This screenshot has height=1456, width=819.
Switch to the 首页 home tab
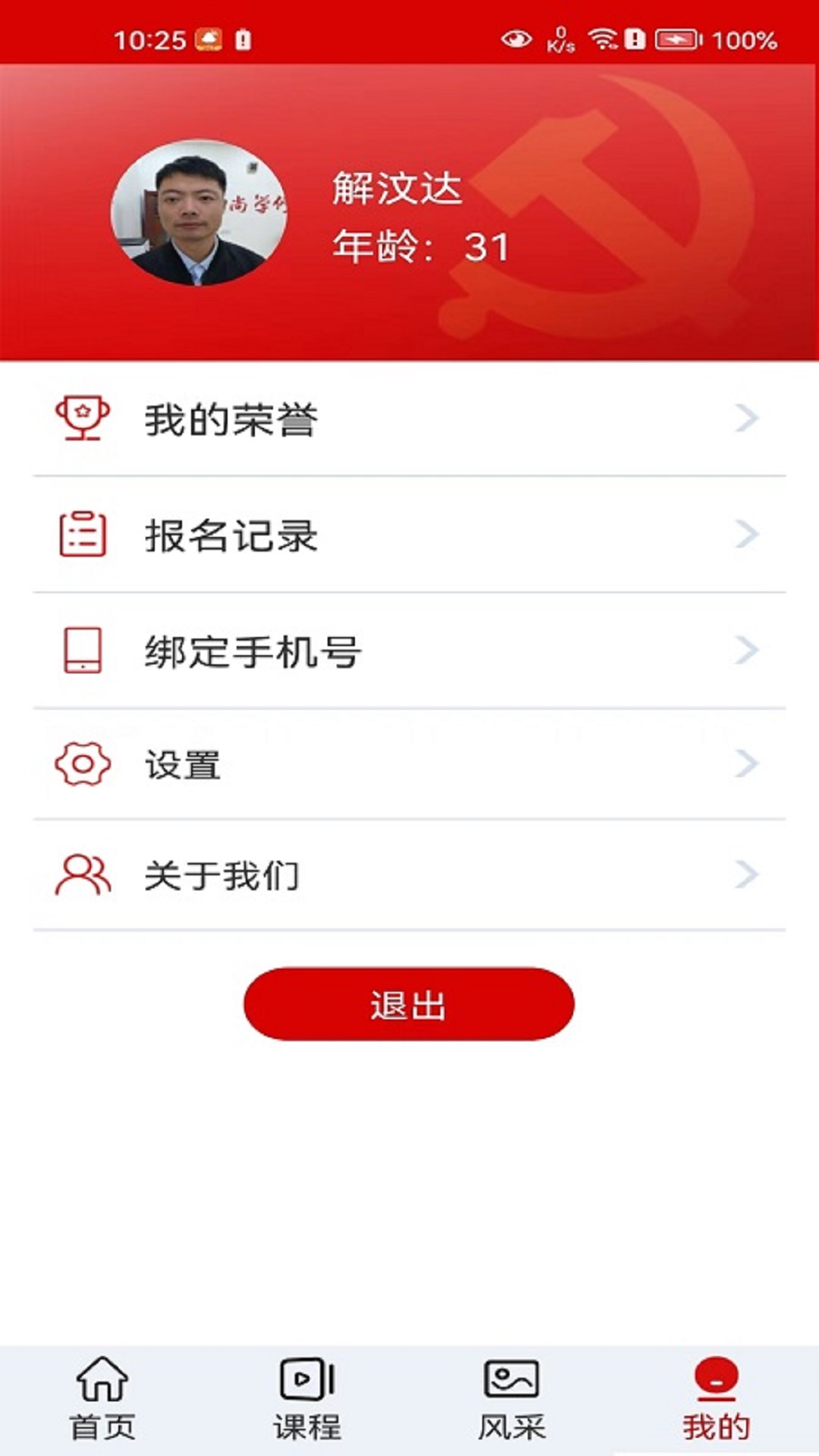(x=102, y=1400)
